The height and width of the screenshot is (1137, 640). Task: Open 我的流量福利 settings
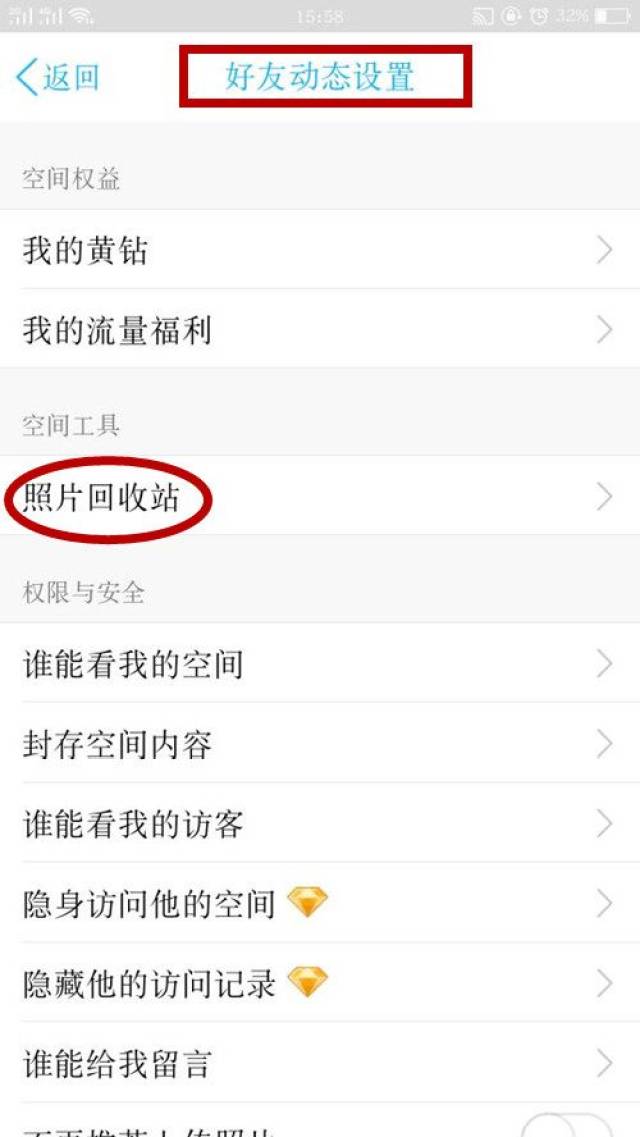[x=320, y=329]
